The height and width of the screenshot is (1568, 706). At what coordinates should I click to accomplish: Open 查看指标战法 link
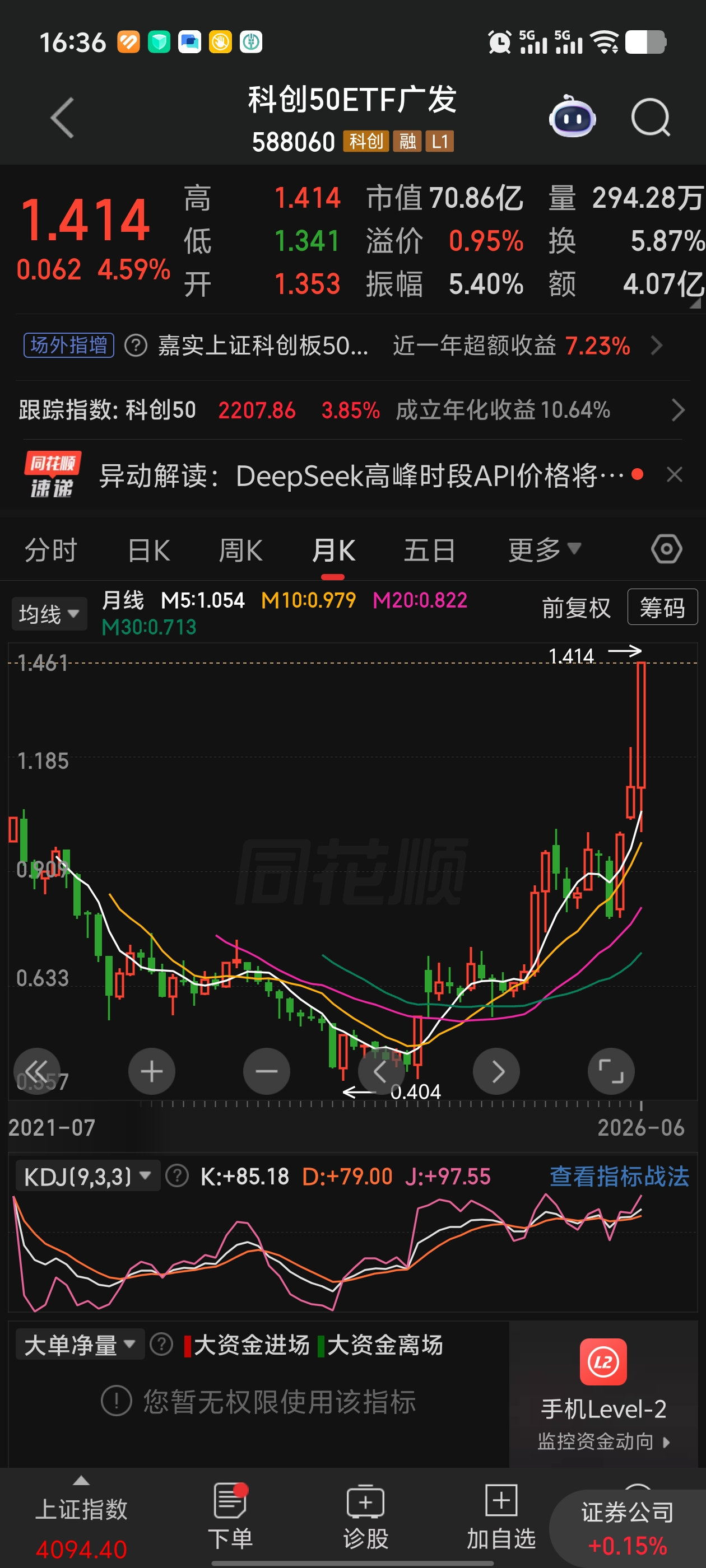(x=619, y=1176)
